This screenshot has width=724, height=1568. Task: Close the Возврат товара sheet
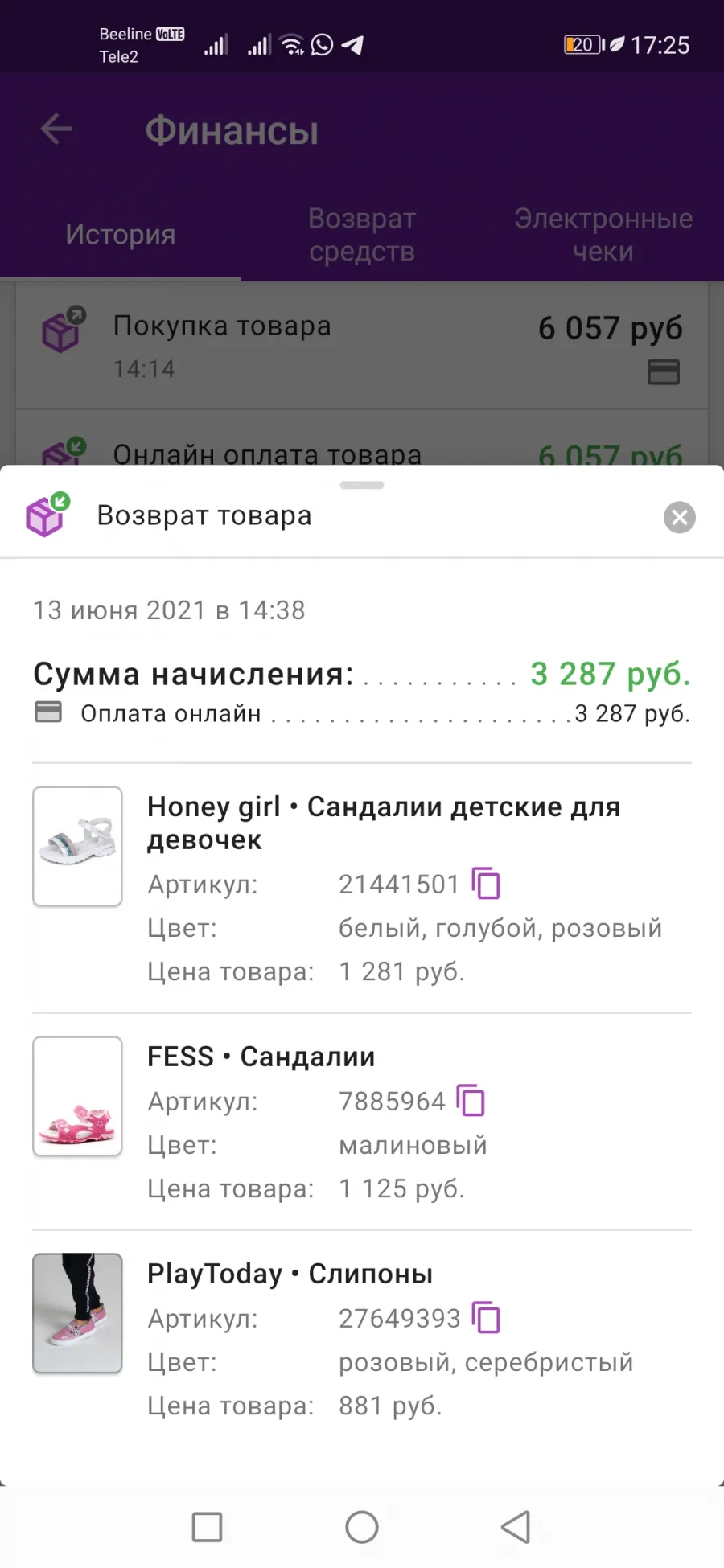(x=679, y=517)
